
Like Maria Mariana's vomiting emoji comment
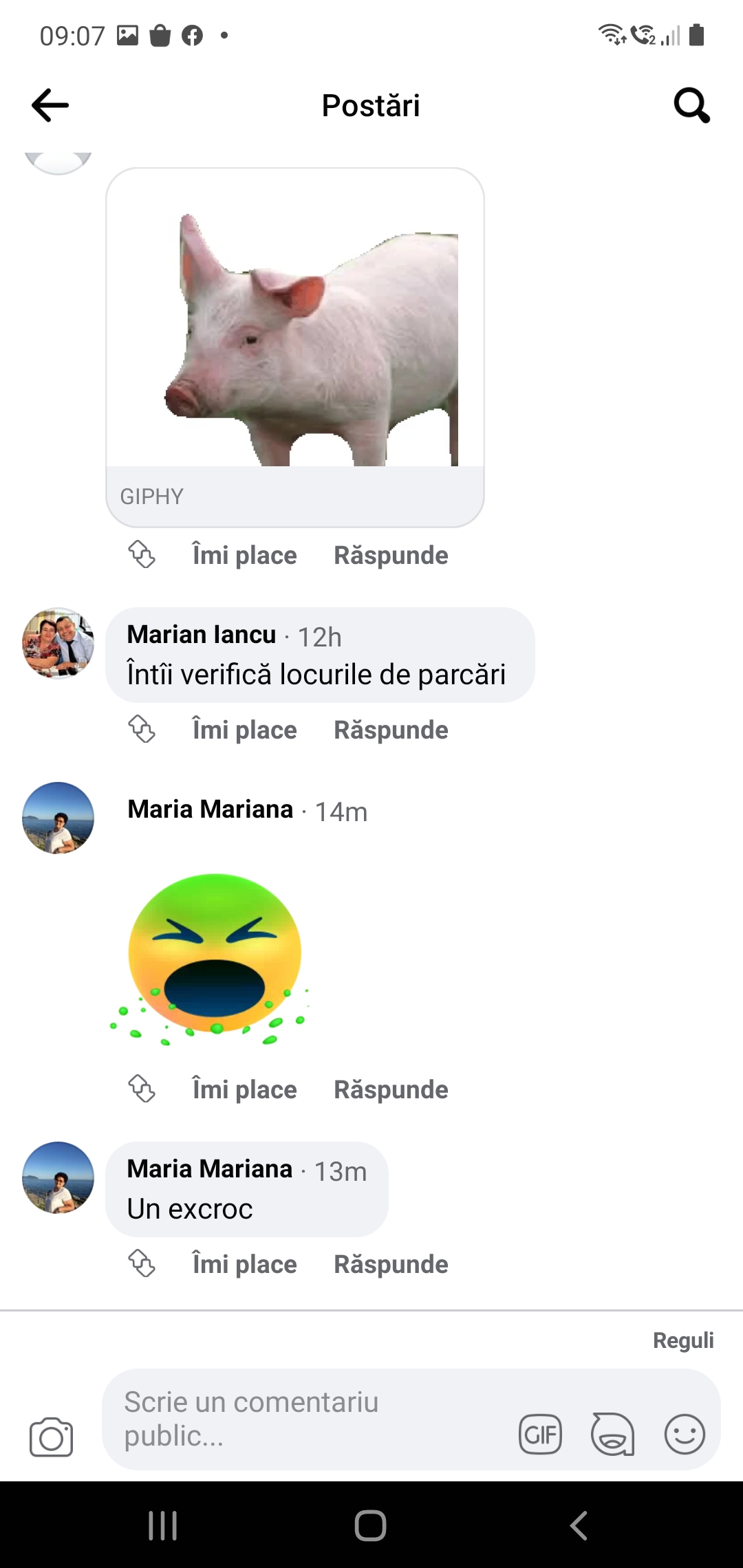coord(244,1089)
